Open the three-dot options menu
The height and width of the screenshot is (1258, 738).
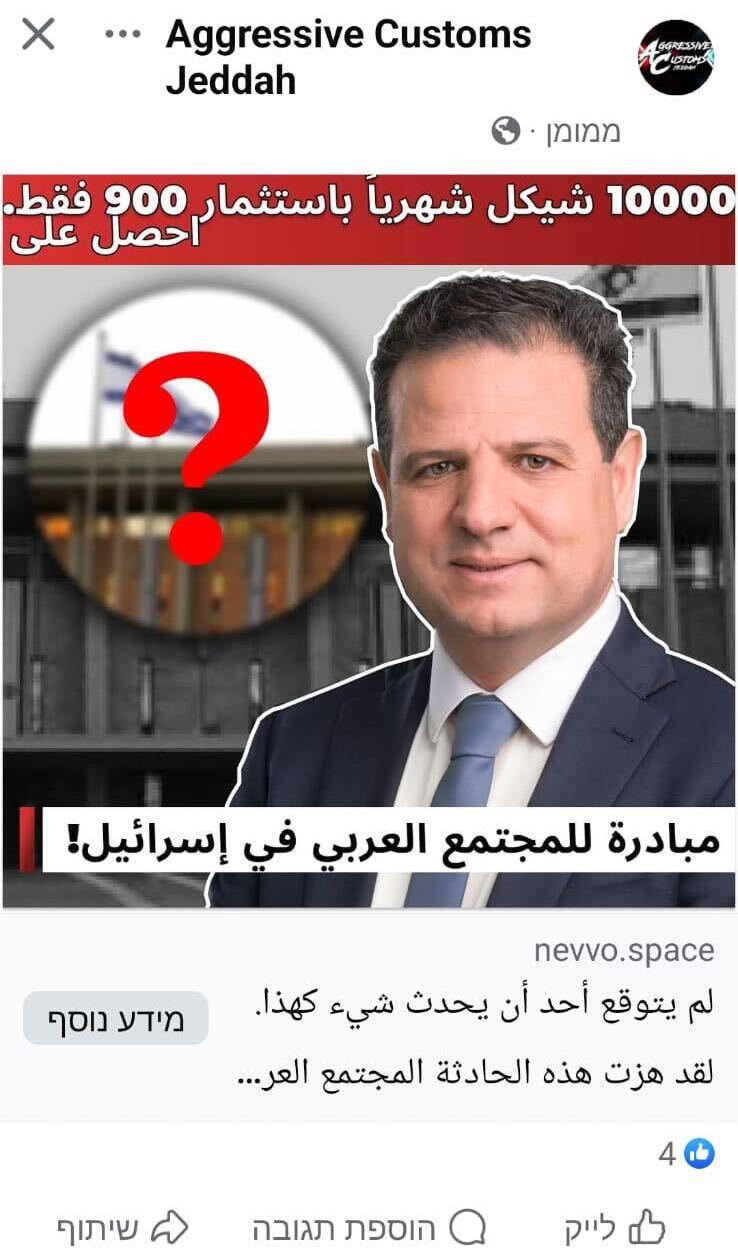120,32
